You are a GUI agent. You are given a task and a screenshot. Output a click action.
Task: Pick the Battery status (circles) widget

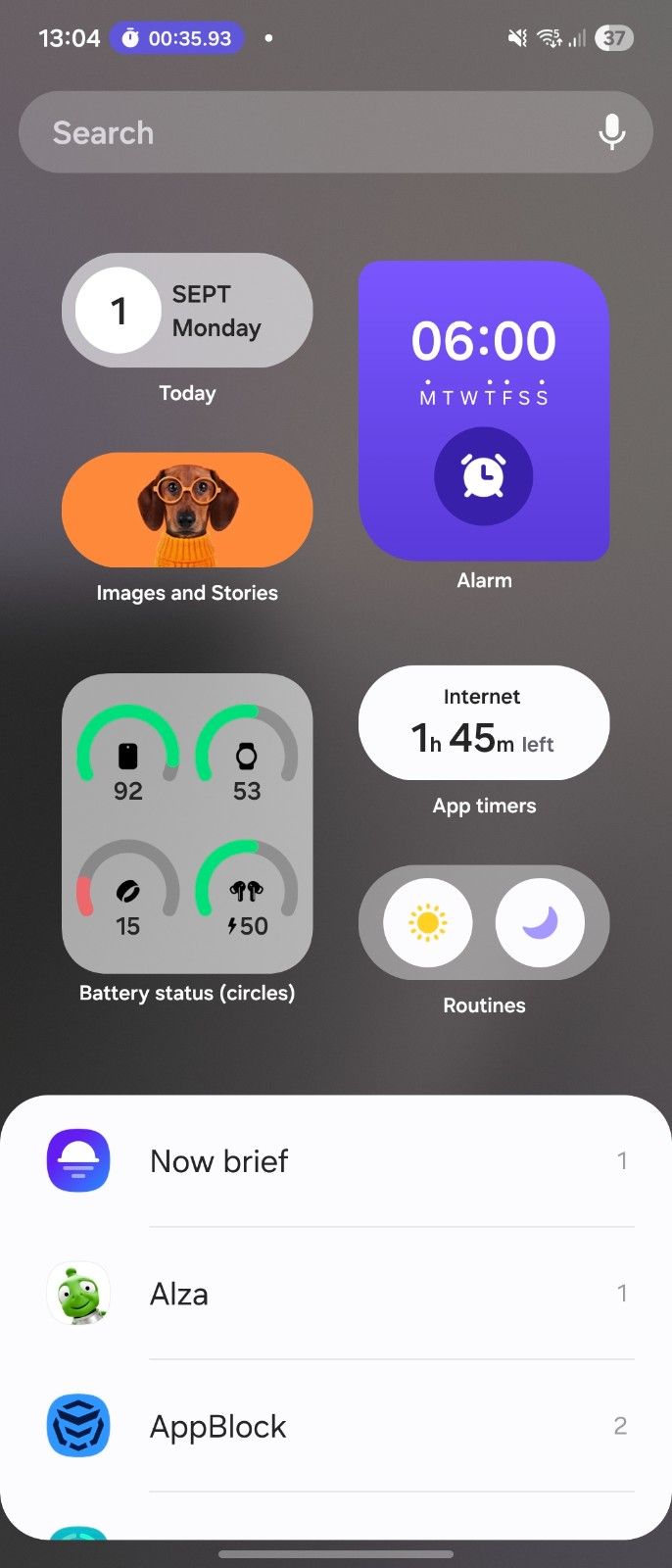click(x=187, y=823)
